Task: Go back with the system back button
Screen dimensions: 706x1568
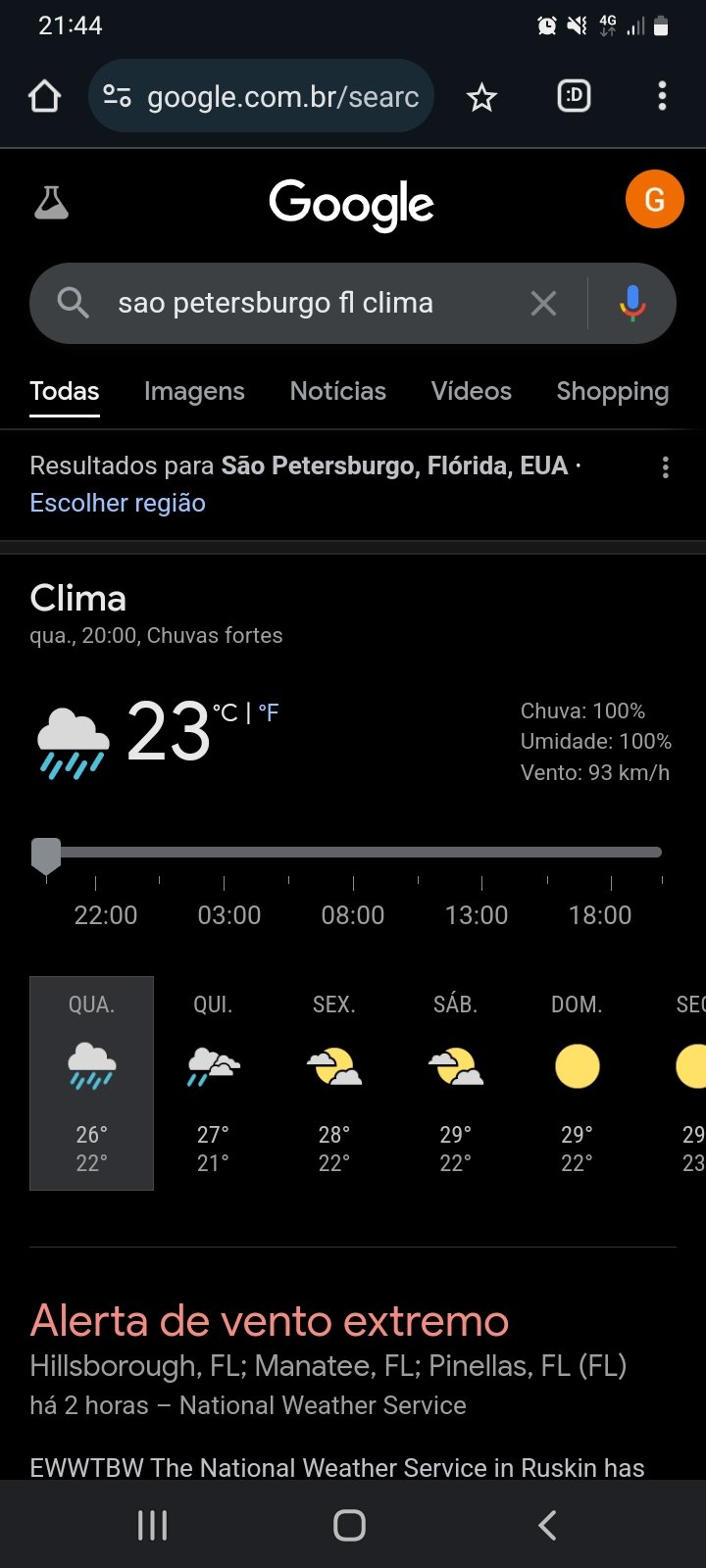Action: tap(547, 1525)
